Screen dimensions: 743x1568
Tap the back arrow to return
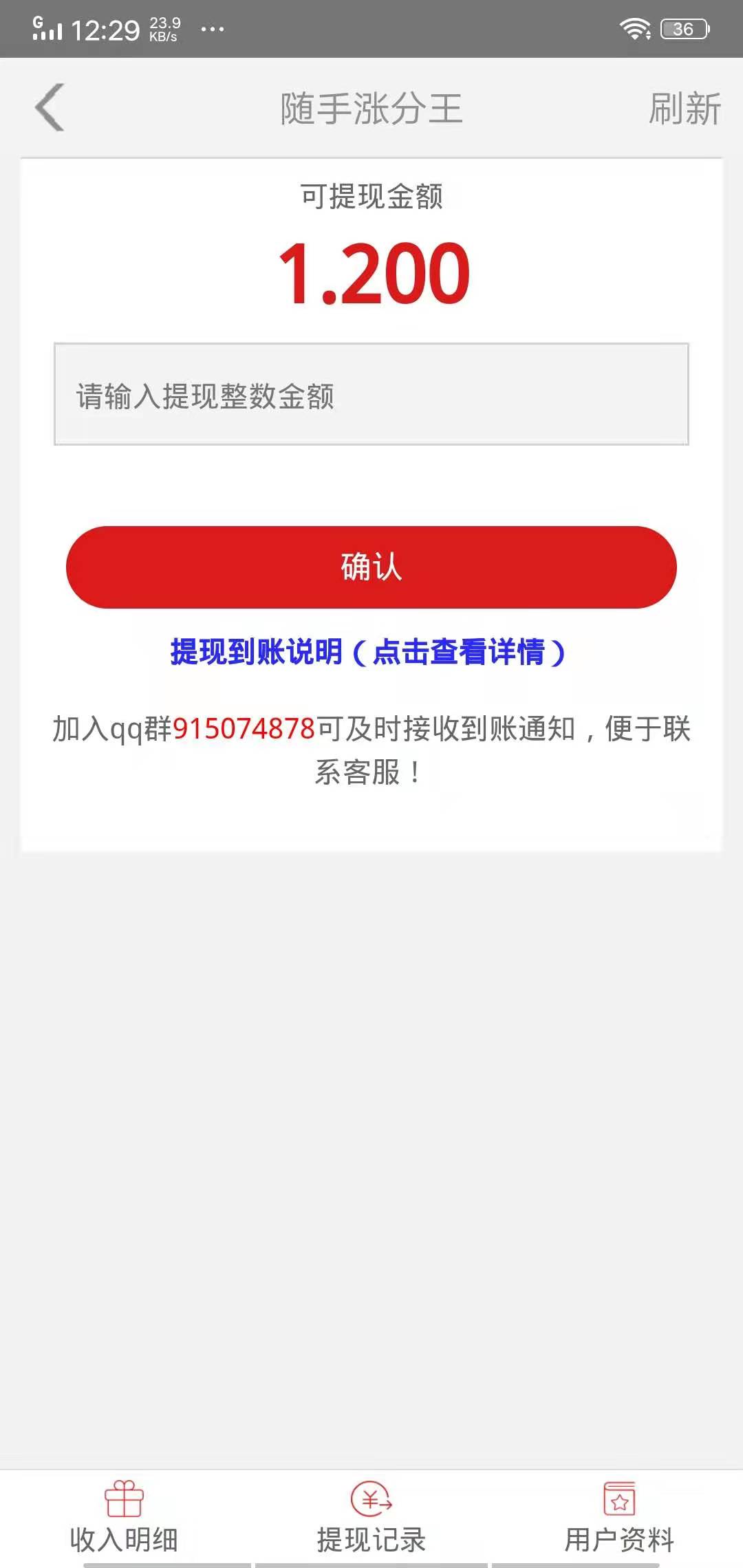tap(48, 107)
